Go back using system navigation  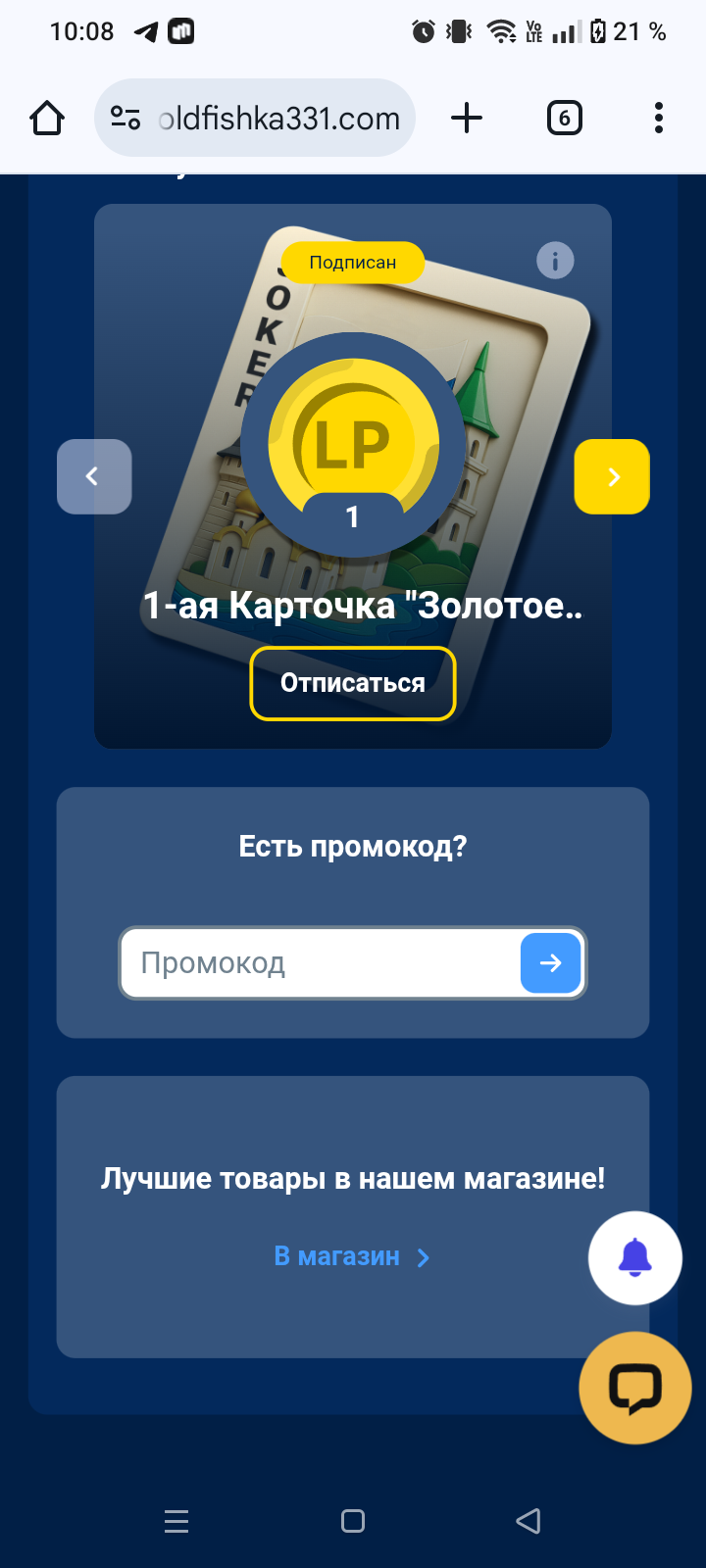pyautogui.click(x=529, y=1521)
